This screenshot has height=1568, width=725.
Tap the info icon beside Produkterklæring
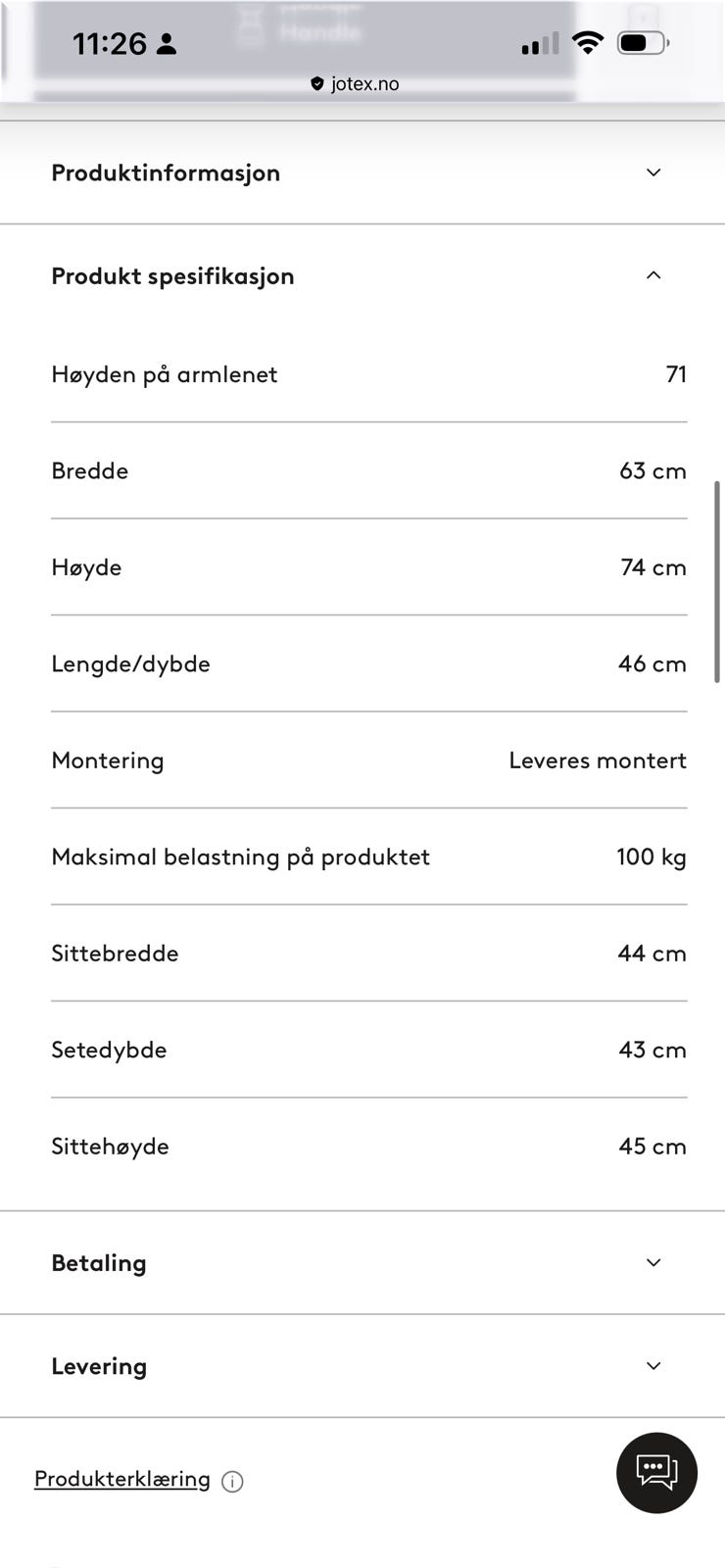tap(231, 1483)
